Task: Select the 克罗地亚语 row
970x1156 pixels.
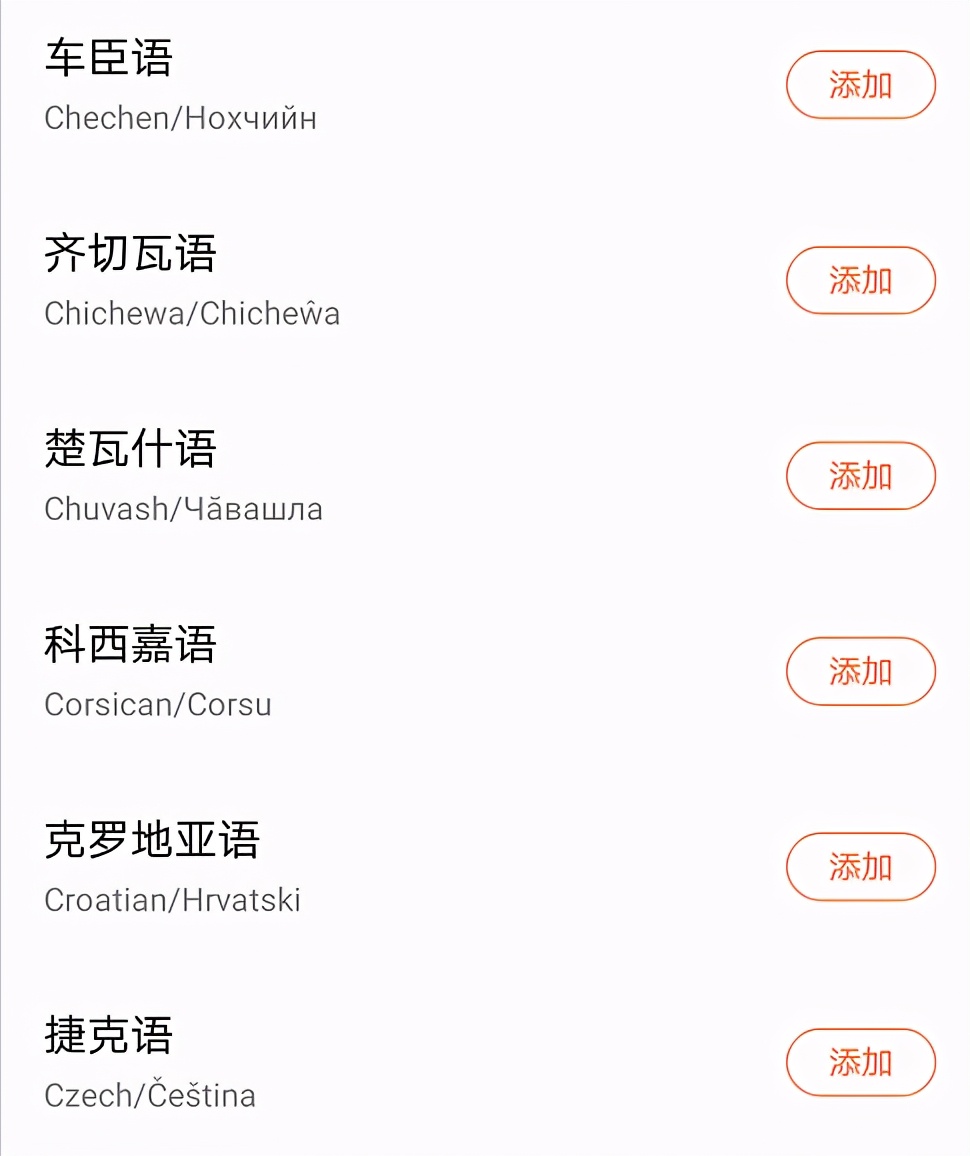Action: [x=152, y=842]
